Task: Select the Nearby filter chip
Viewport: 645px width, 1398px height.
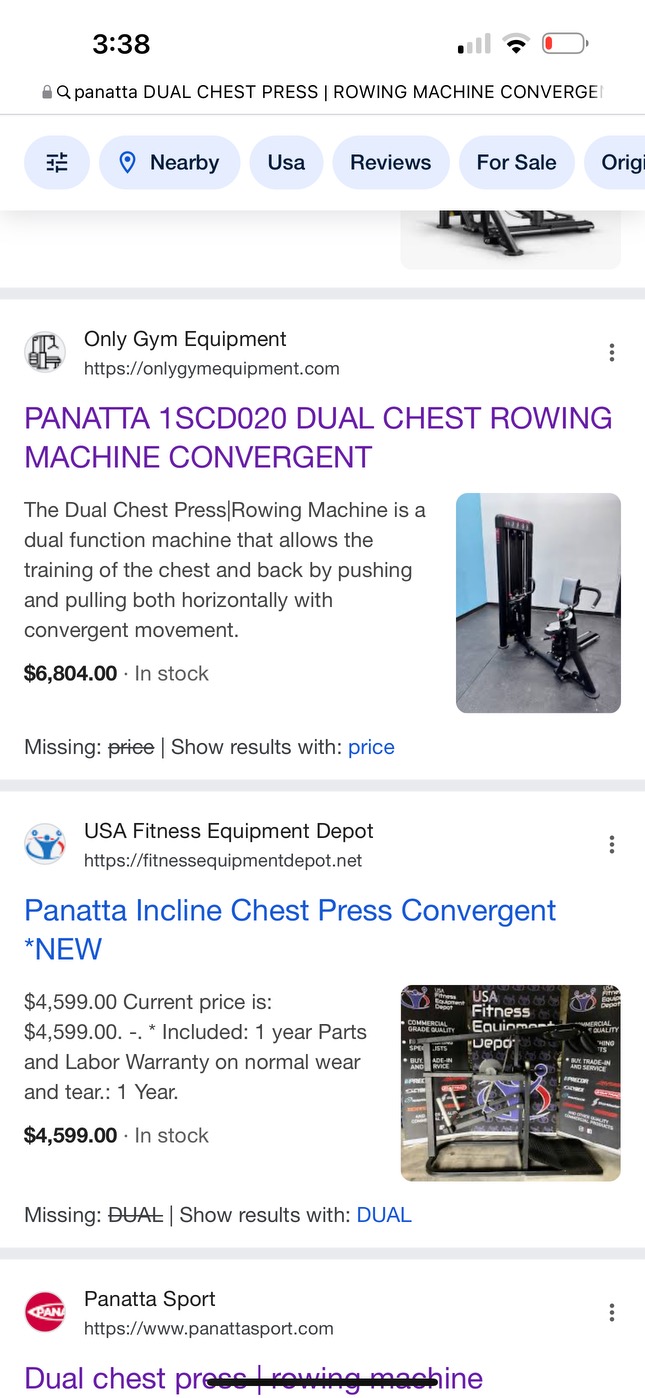Action: coord(169,163)
